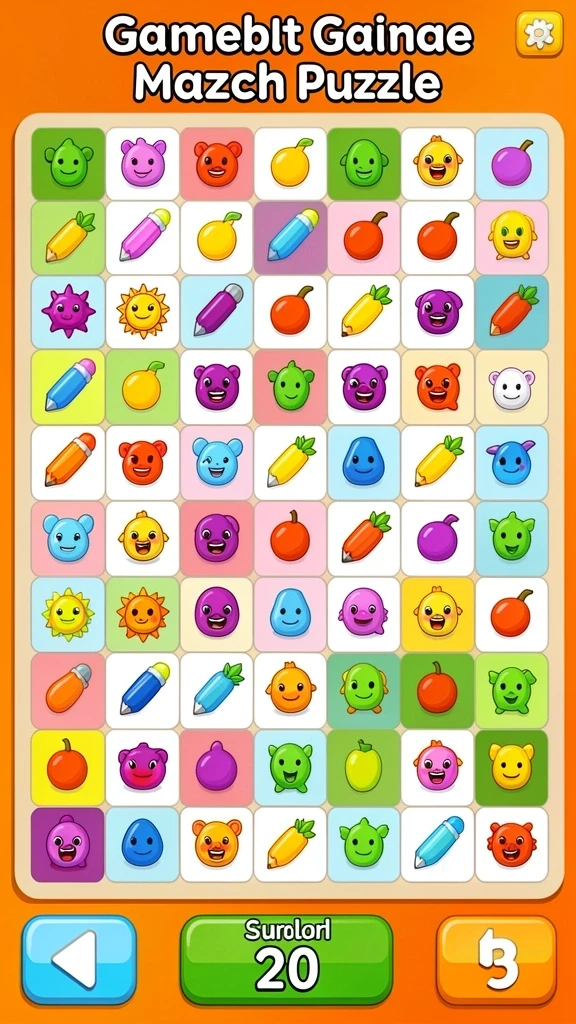
Task: Select the purple crayon with gray tip
Action: 217,312
